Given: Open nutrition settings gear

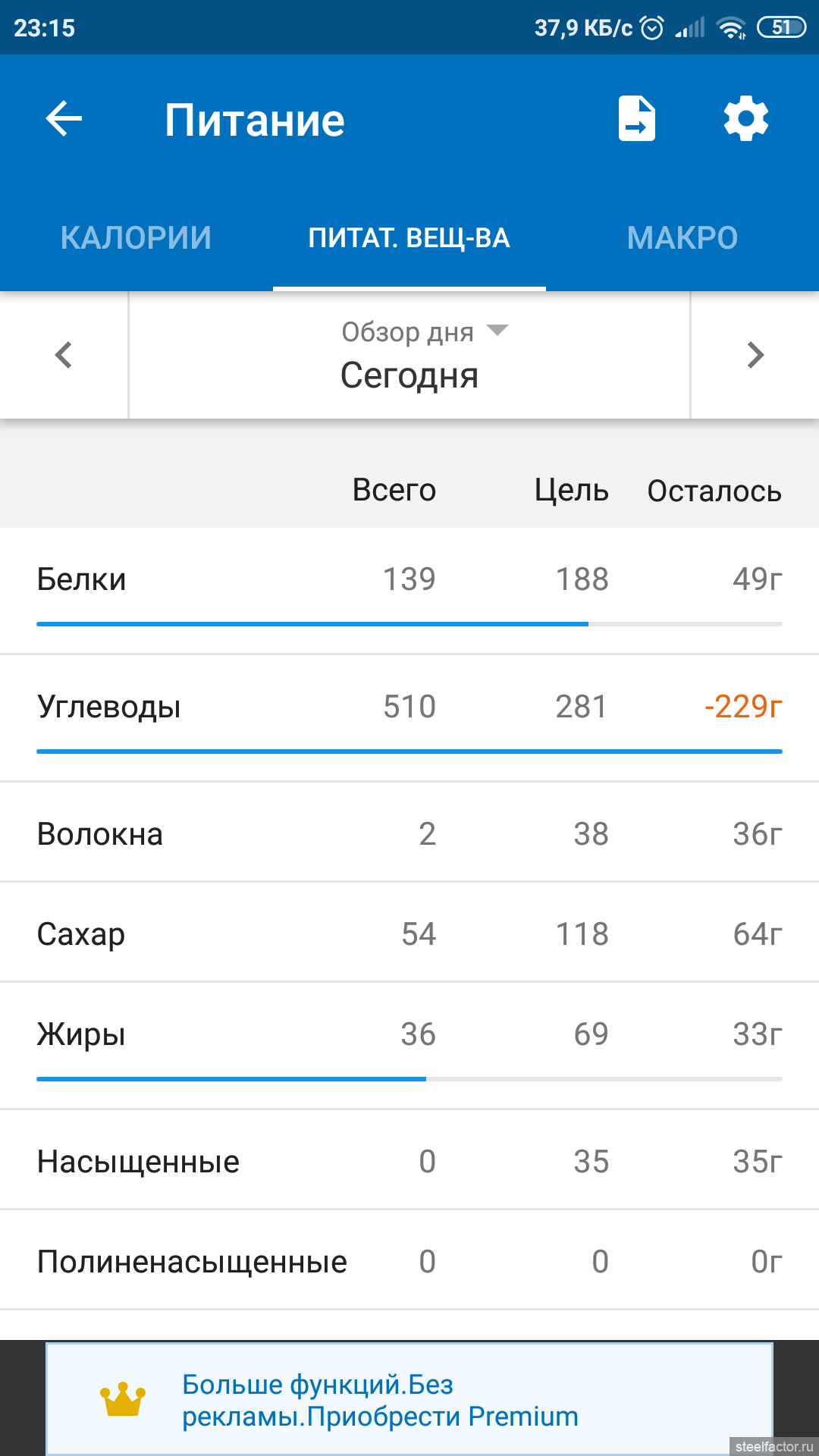Looking at the screenshot, I should click(x=745, y=119).
